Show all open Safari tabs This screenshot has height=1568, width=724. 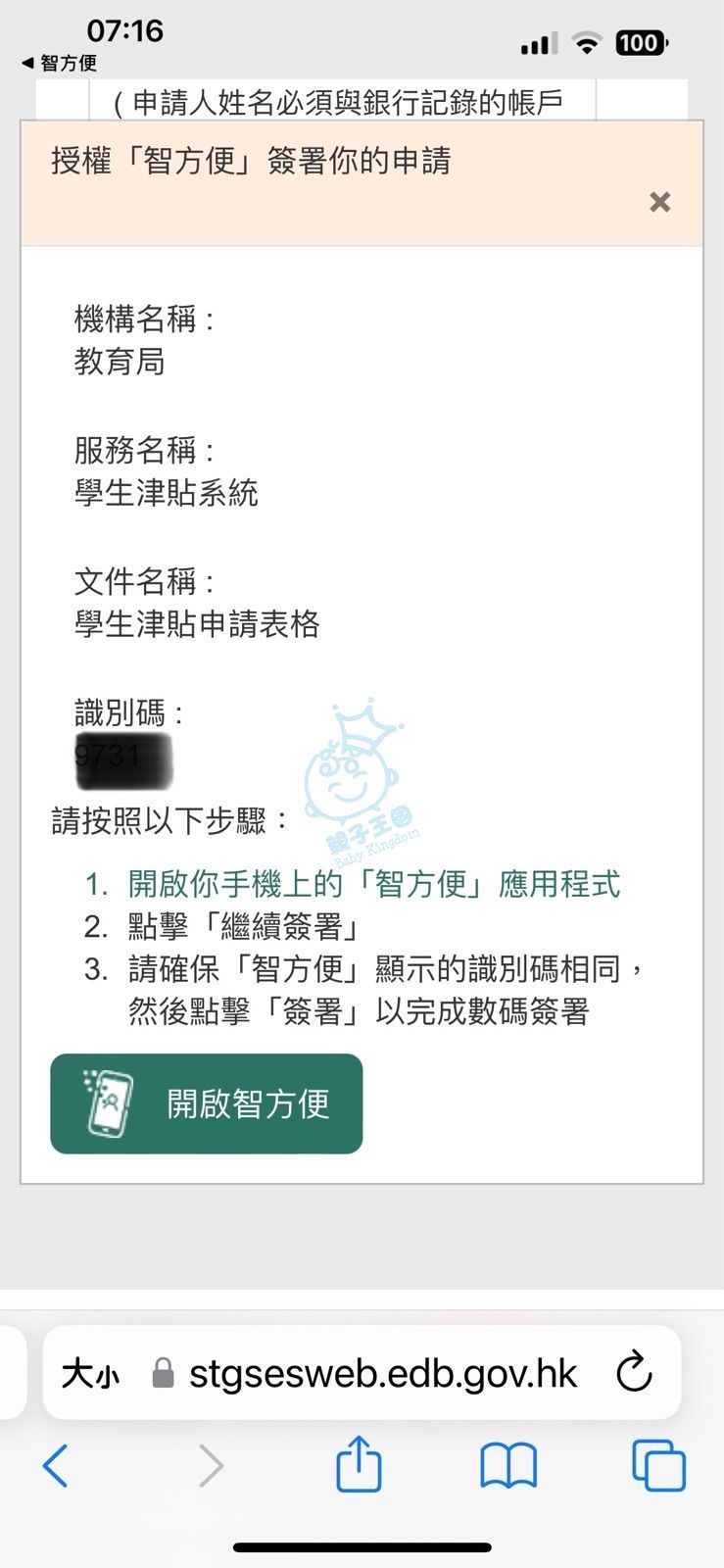click(658, 1466)
